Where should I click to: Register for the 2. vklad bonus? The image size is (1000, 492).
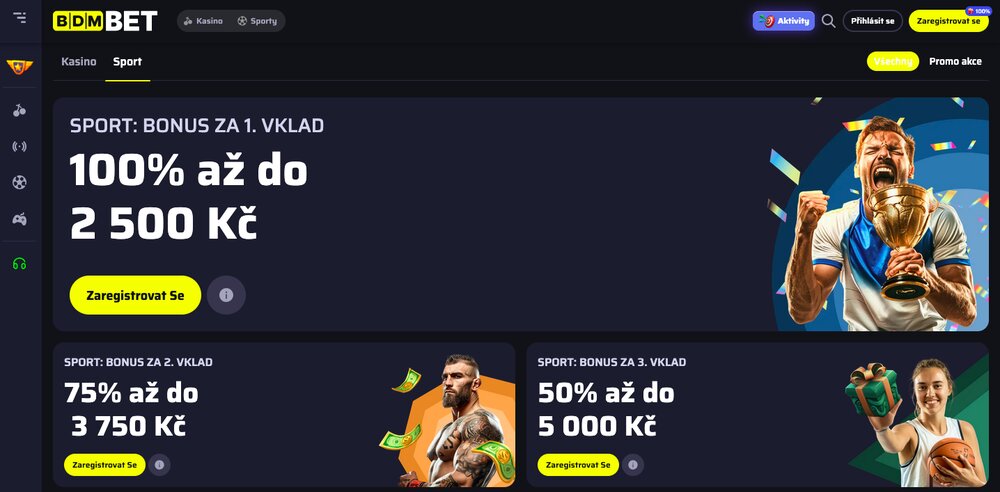click(x=104, y=465)
